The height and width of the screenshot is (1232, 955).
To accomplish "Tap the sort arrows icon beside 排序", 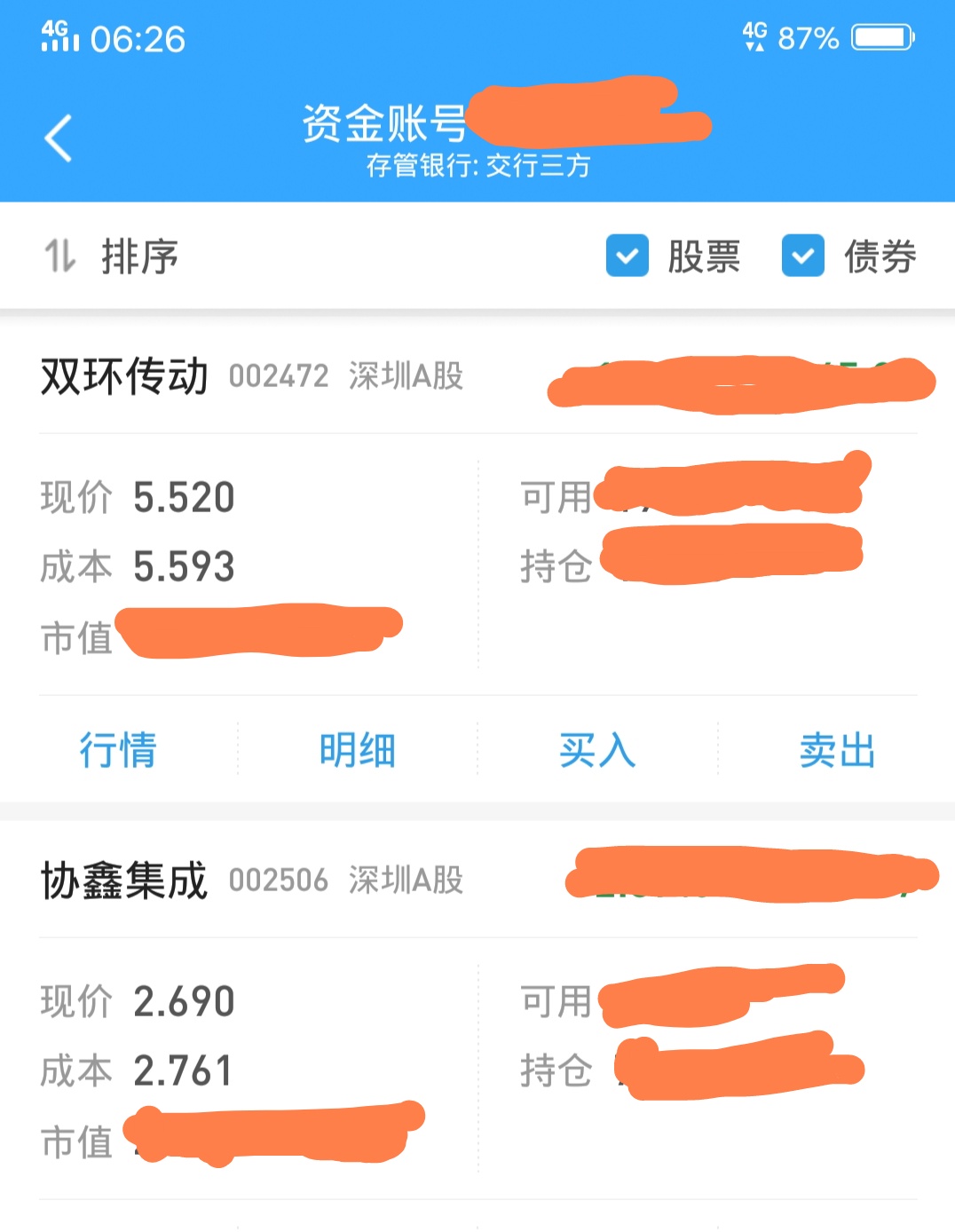I will pos(60,257).
